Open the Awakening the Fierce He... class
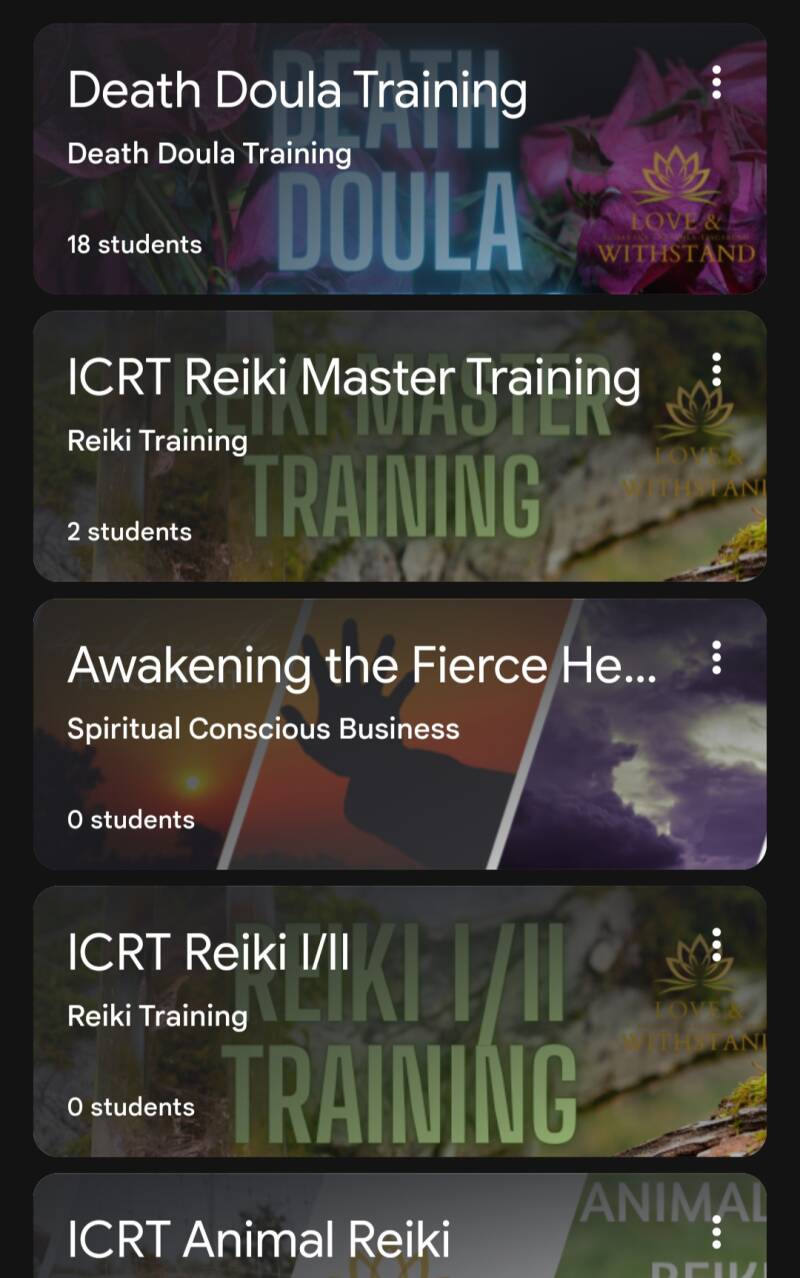The height and width of the screenshot is (1278, 800). point(362,667)
